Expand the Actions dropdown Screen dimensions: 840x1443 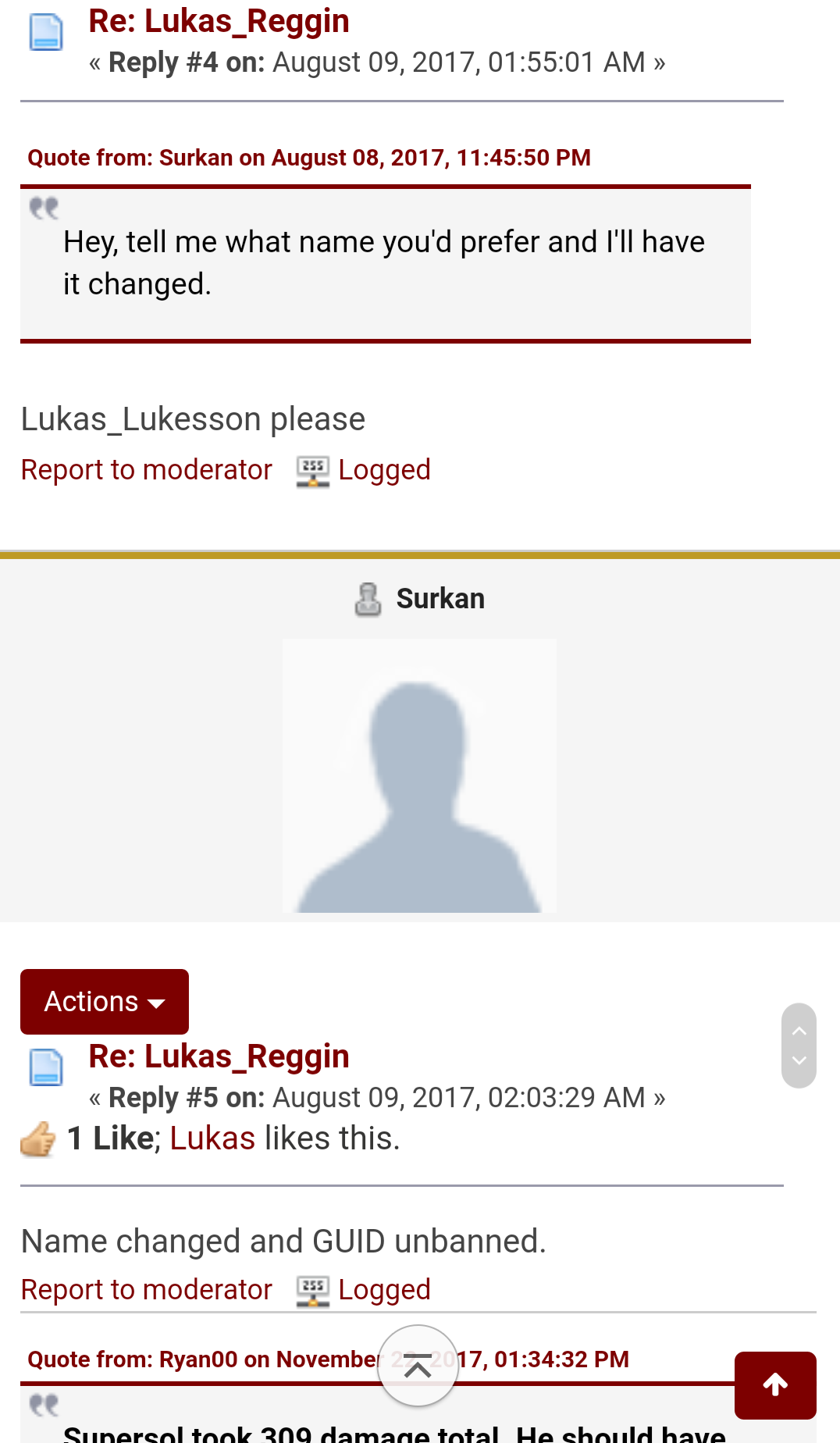(105, 1002)
